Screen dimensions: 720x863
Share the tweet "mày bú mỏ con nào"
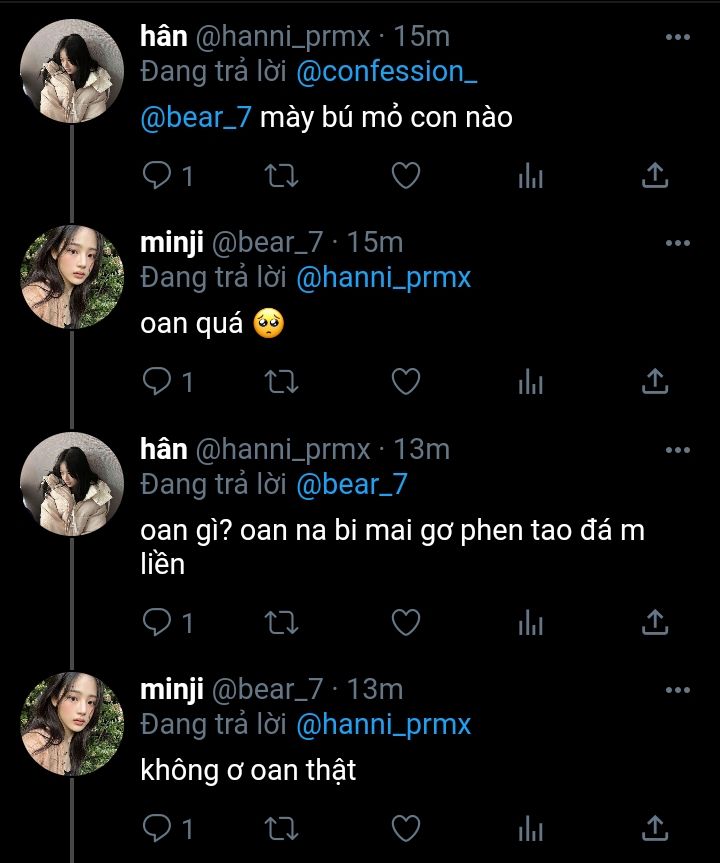653,177
